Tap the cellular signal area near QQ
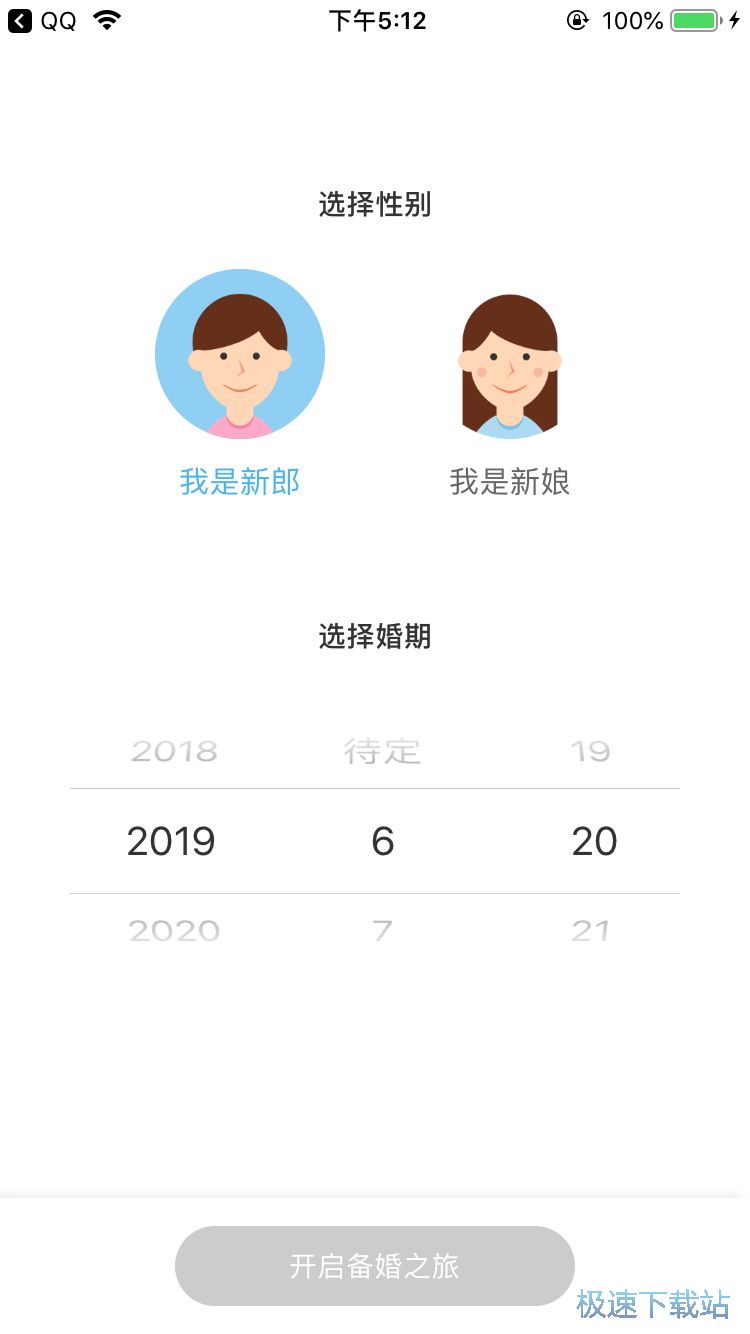The image size is (750, 1334). (x=55, y=20)
